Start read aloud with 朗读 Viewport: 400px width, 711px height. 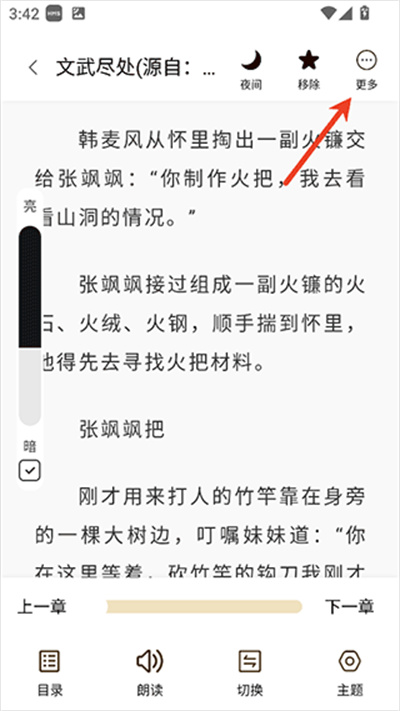pyautogui.click(x=150, y=673)
